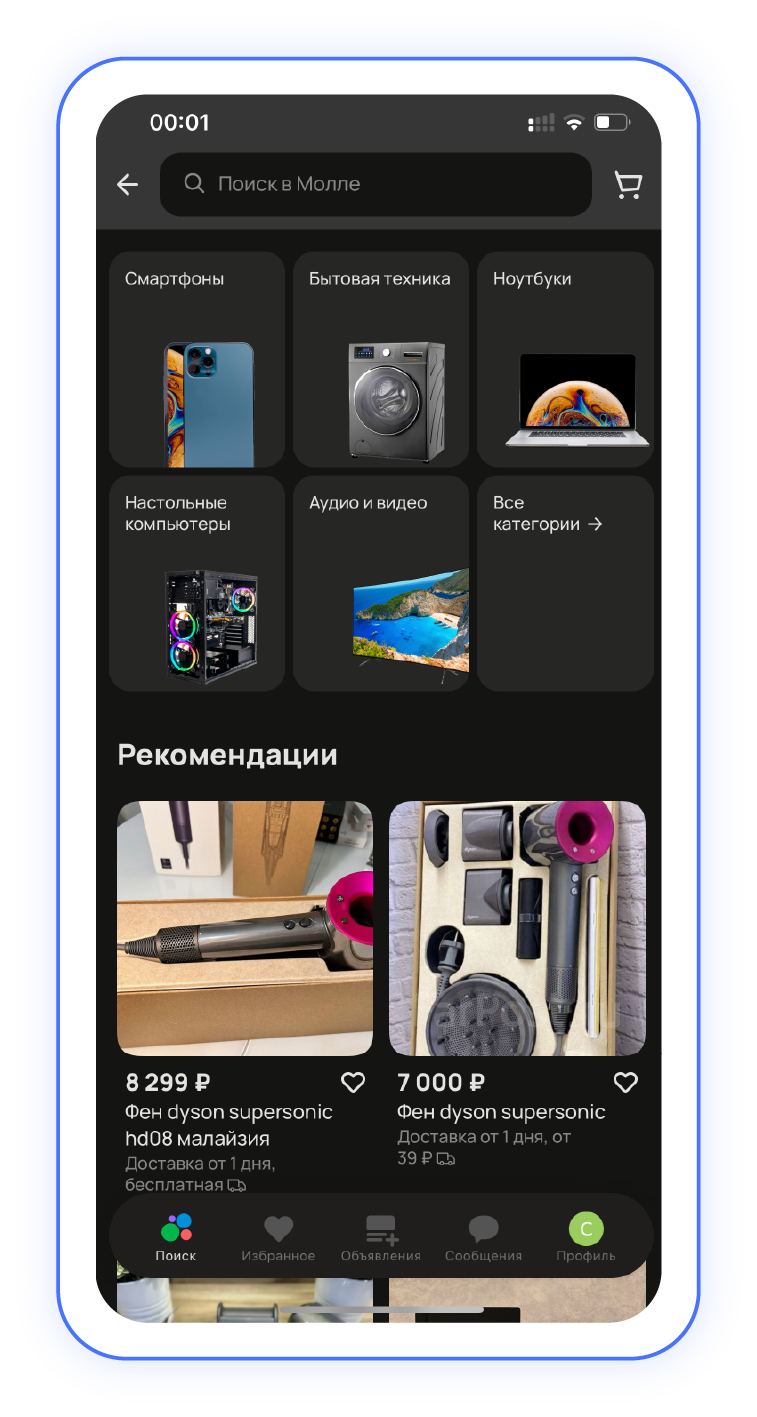The width and height of the screenshot is (757, 1417).
Task: Switch to the Избранное tab
Action: pyautogui.click(x=278, y=1236)
